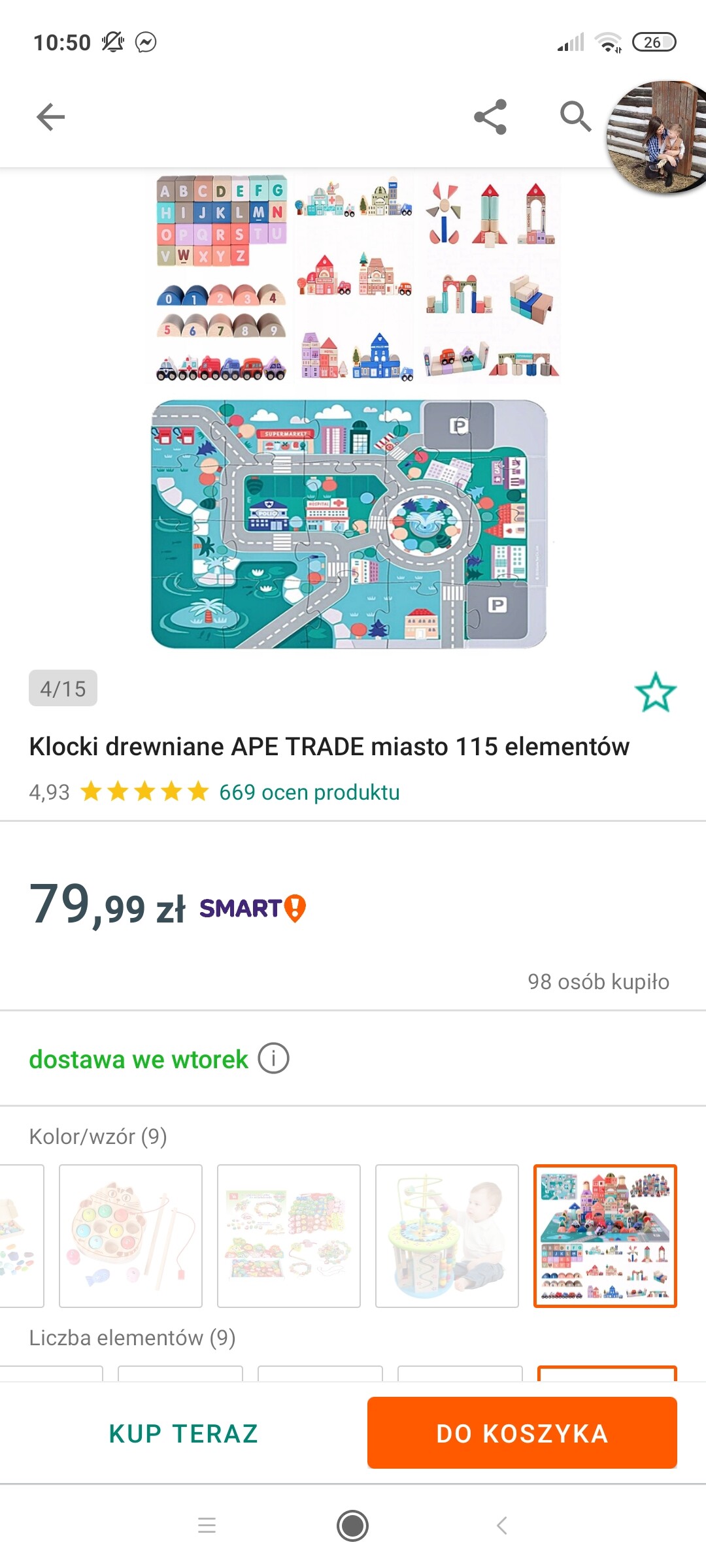The image size is (706, 1568).
Task: Select the cat fishing game variant
Action: click(131, 1236)
